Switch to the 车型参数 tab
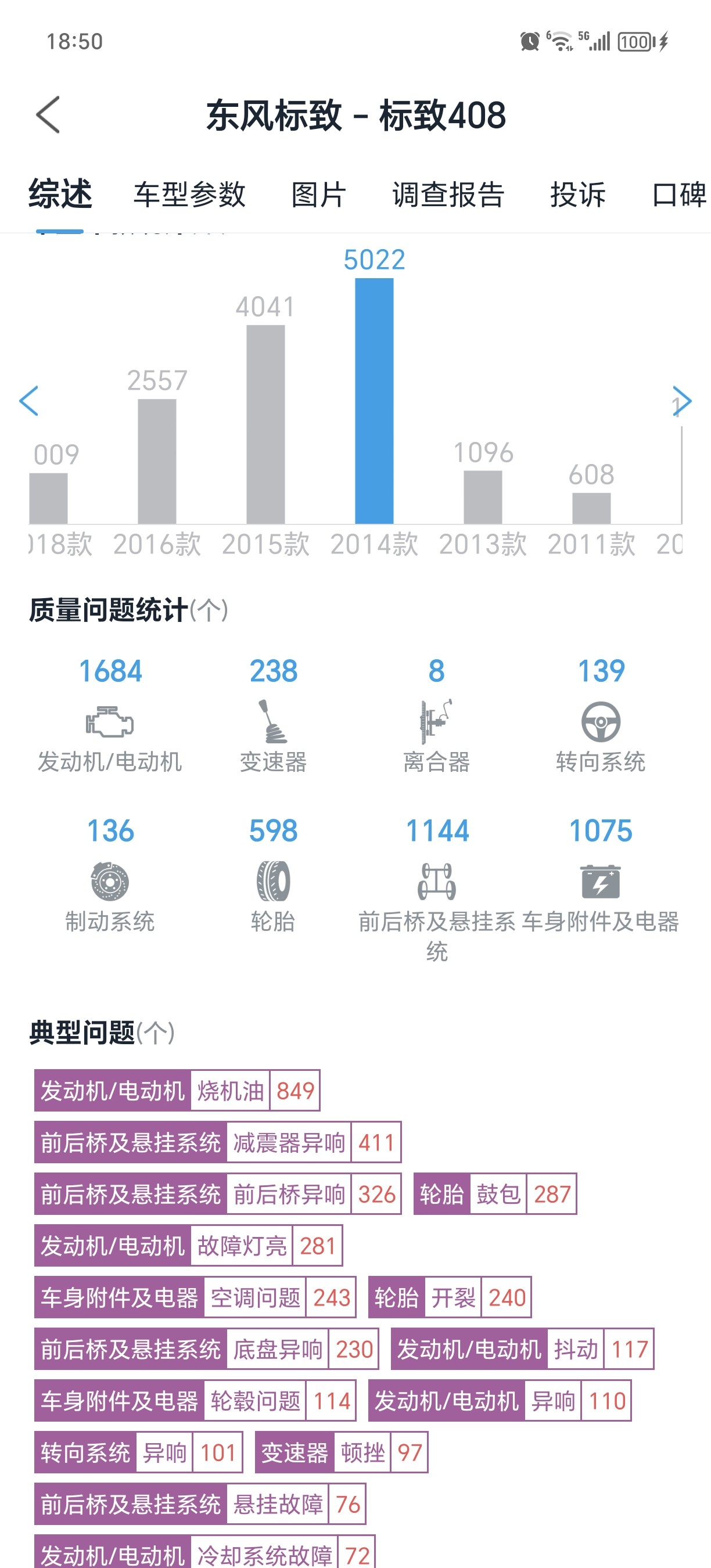Screen dimensions: 711x1568 (x=189, y=195)
